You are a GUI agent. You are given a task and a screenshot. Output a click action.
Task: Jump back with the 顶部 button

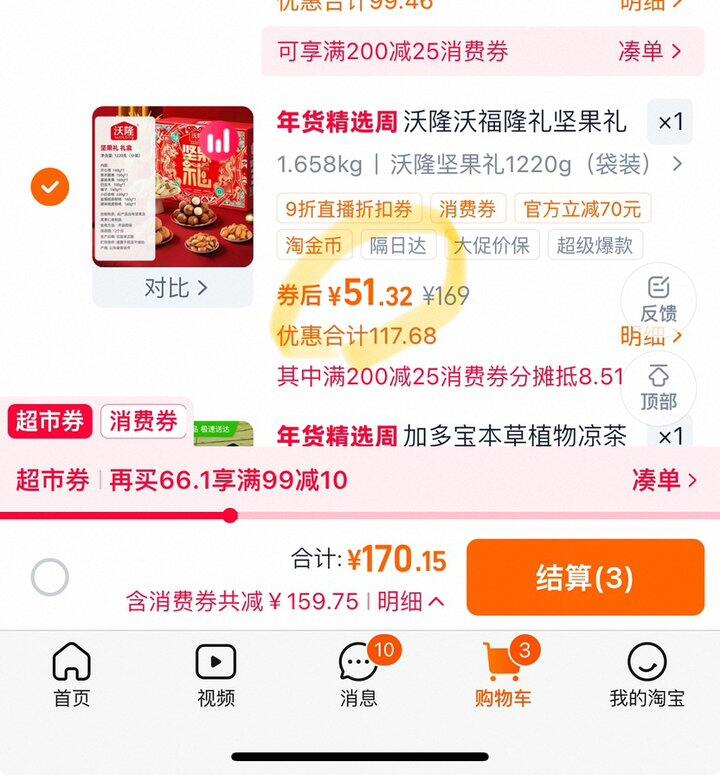pyautogui.click(x=658, y=388)
